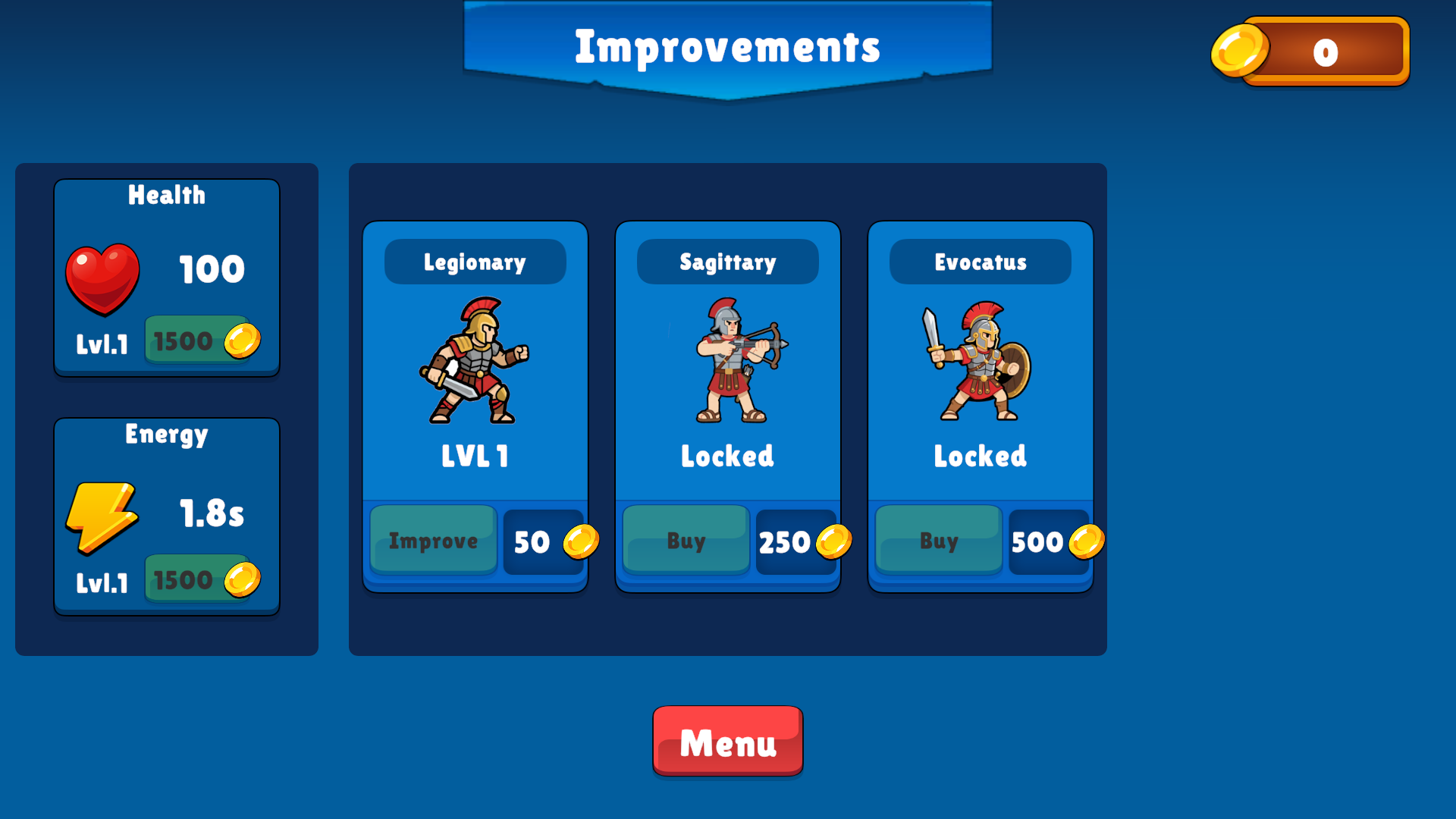The width and height of the screenshot is (1456, 819).
Task: Buy the Evocatus unit
Action: (x=938, y=540)
